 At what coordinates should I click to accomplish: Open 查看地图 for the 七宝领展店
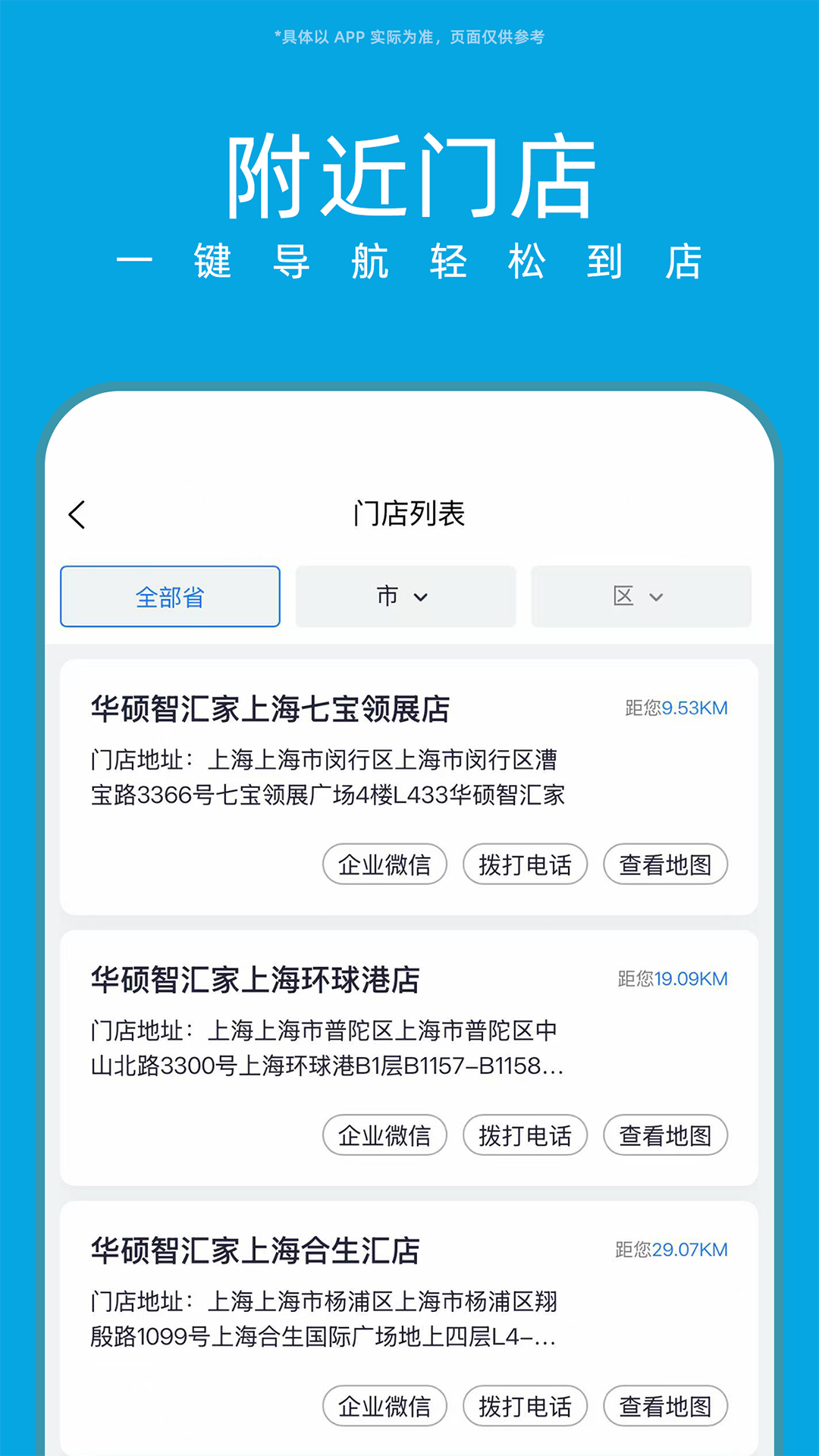coord(665,864)
